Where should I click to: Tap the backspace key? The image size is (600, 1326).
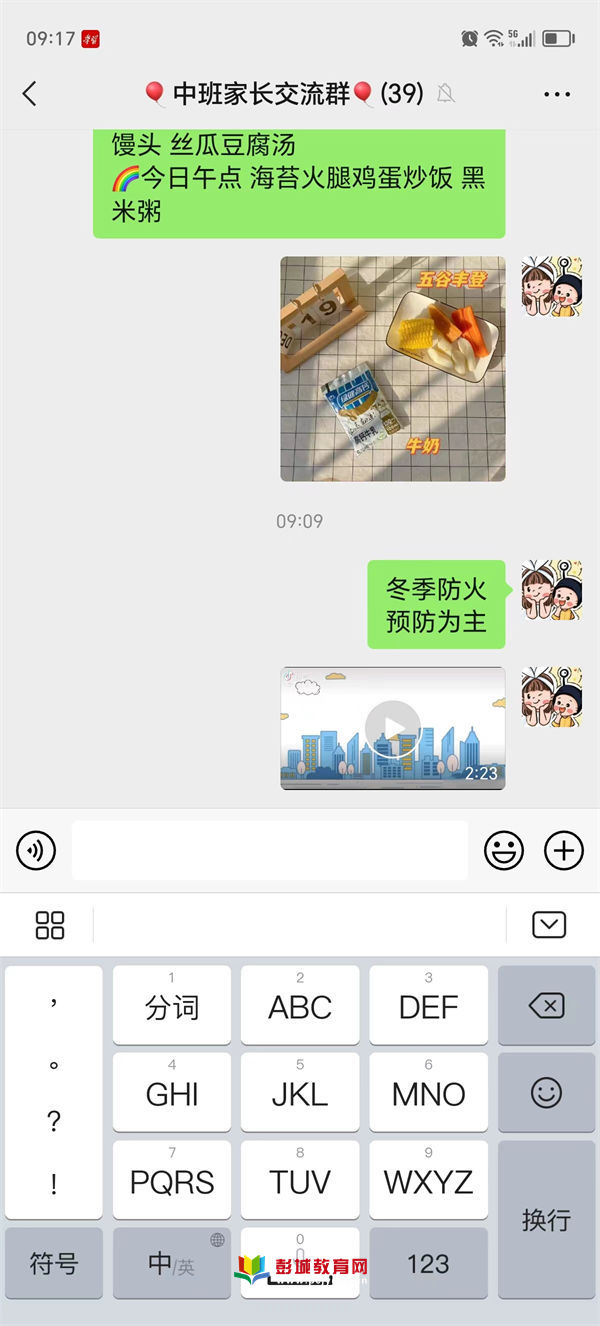[546, 1006]
